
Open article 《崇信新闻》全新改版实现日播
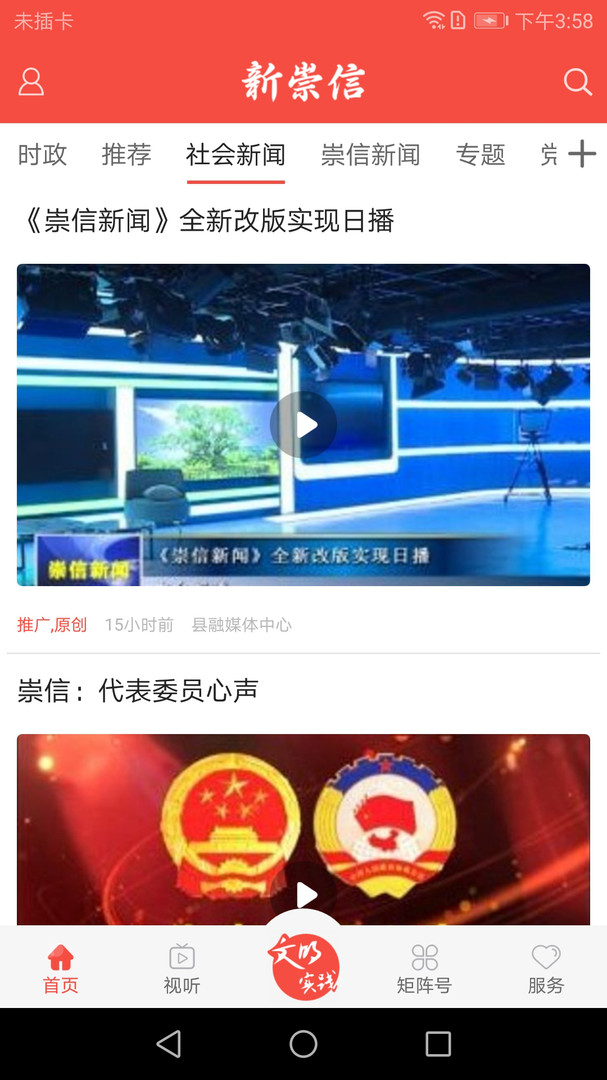[206, 221]
